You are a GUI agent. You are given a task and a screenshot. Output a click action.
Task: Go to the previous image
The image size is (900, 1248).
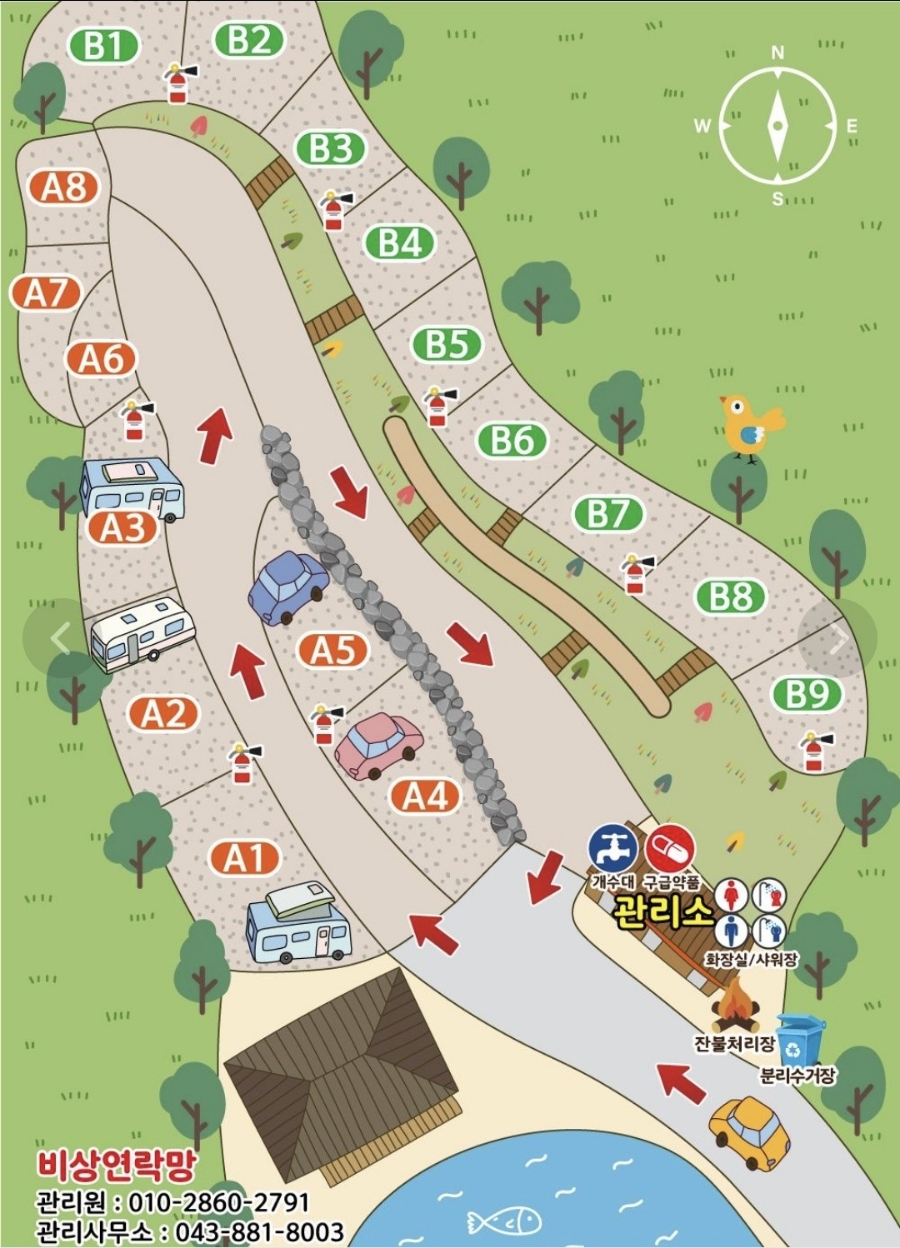tap(61, 638)
